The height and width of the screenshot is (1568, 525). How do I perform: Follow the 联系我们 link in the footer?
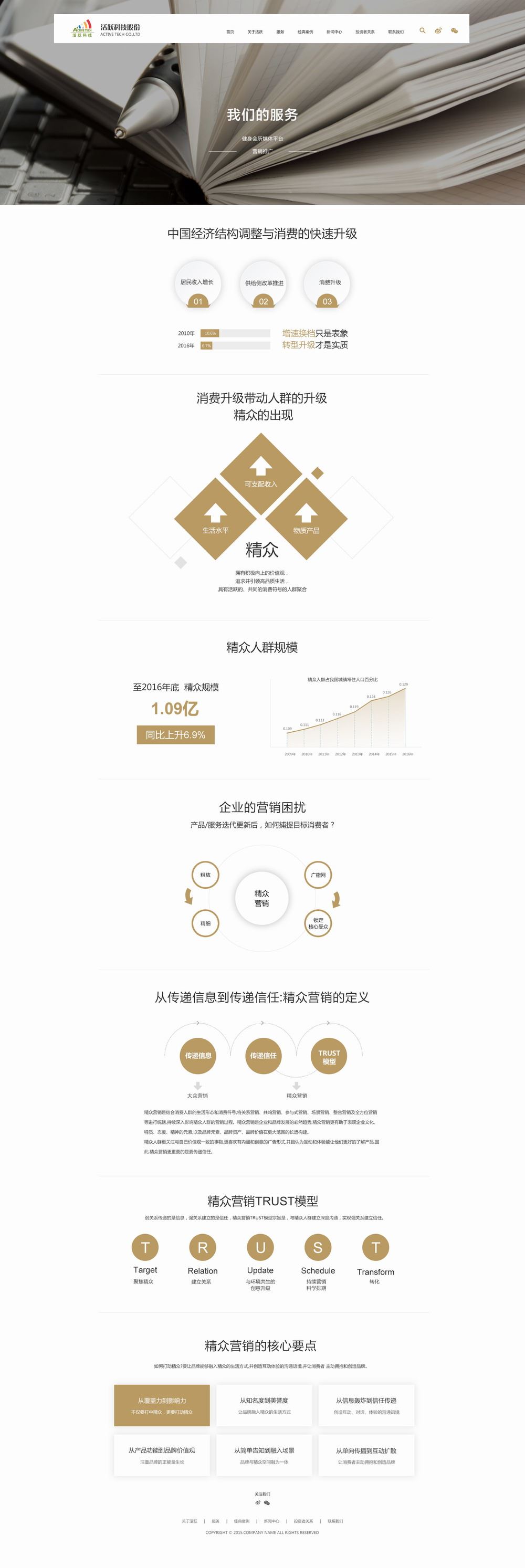335,1521
